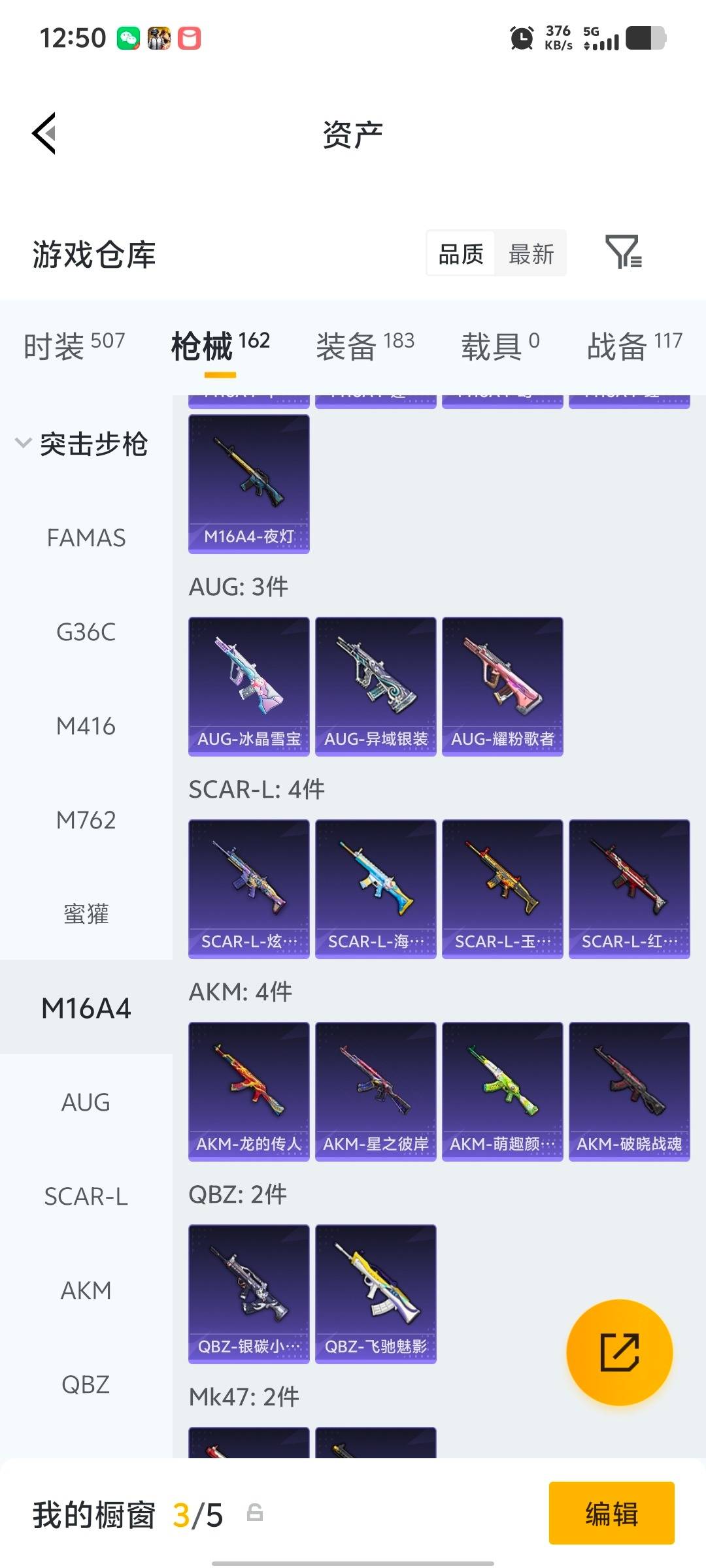View the AUG-冰晶雪宝 skin
The width and height of the screenshot is (706, 1568).
coord(249,686)
